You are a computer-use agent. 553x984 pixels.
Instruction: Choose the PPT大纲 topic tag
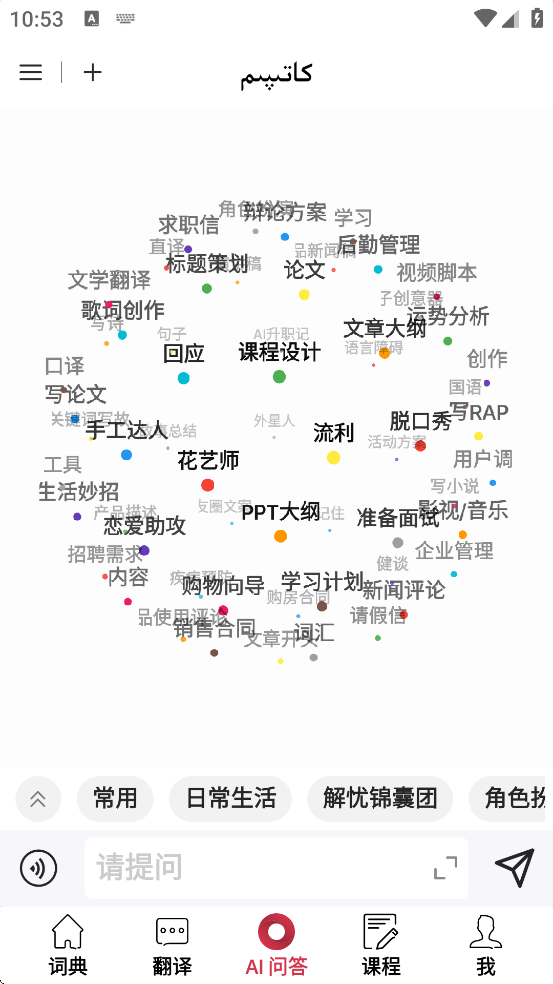[x=281, y=512]
